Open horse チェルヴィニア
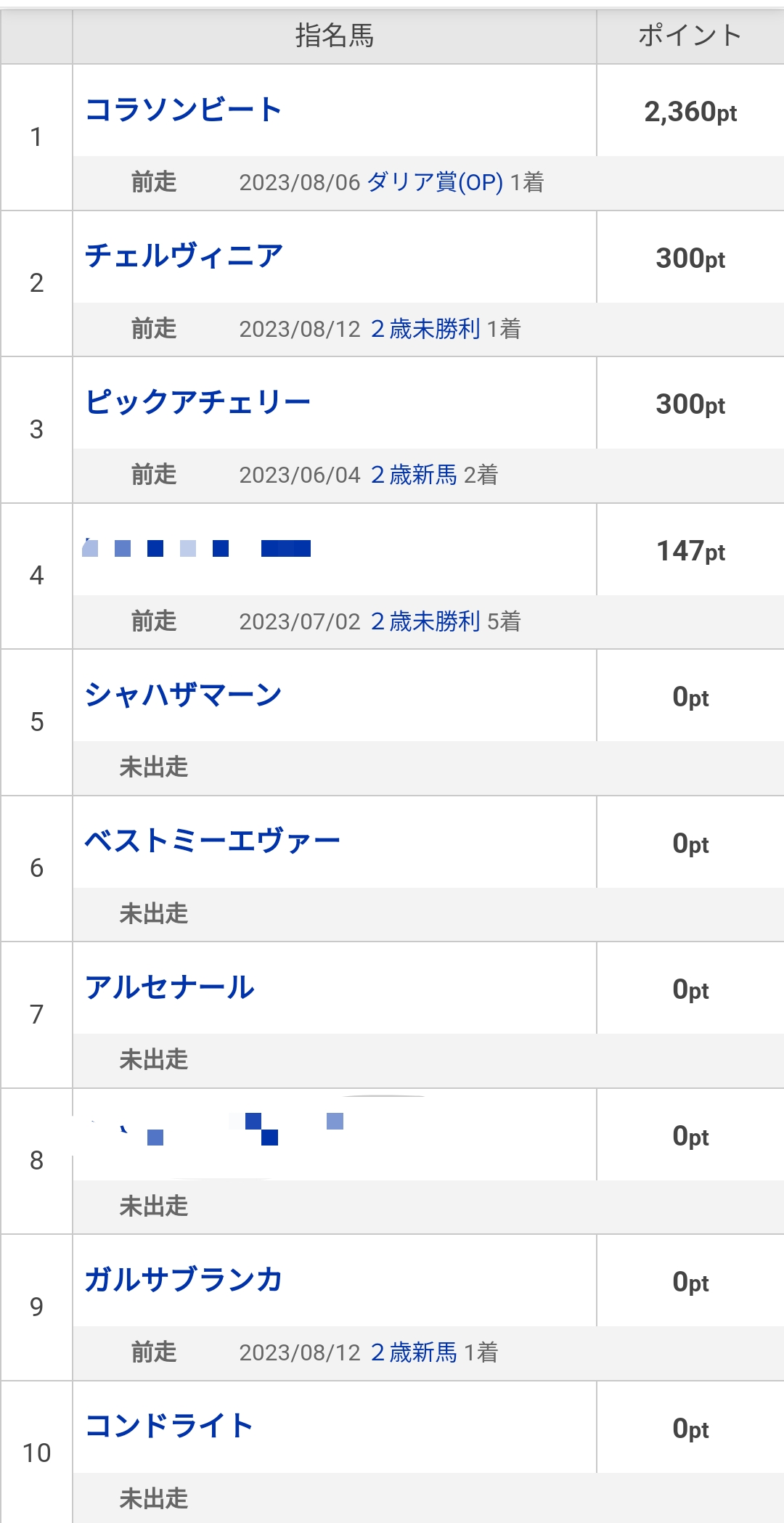The height and width of the screenshot is (1523, 784). point(184,256)
